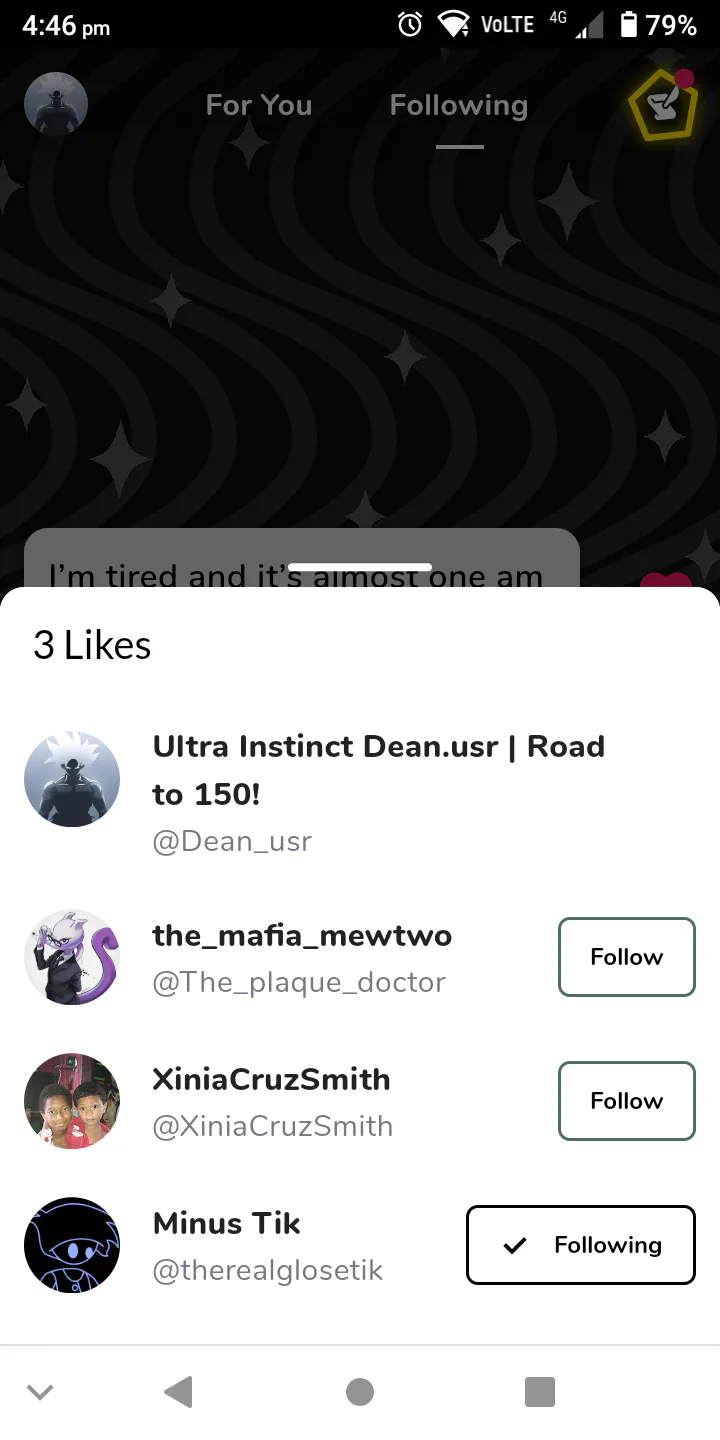Tap the sheet's drag handle
The width and height of the screenshot is (720, 1440).
(x=360, y=568)
